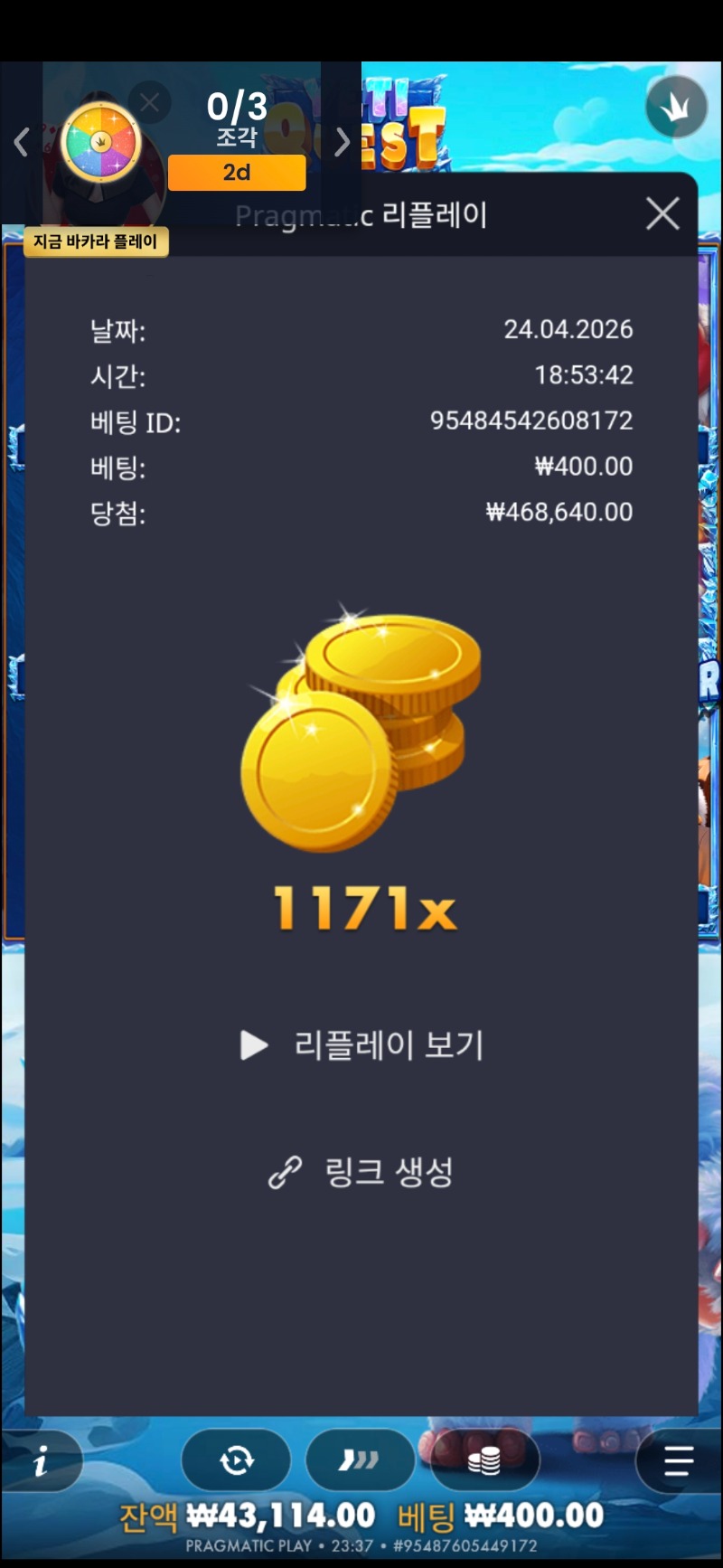The height and width of the screenshot is (1568, 723).
Task: Close the Pragmatic replay dialog
Action: click(662, 214)
